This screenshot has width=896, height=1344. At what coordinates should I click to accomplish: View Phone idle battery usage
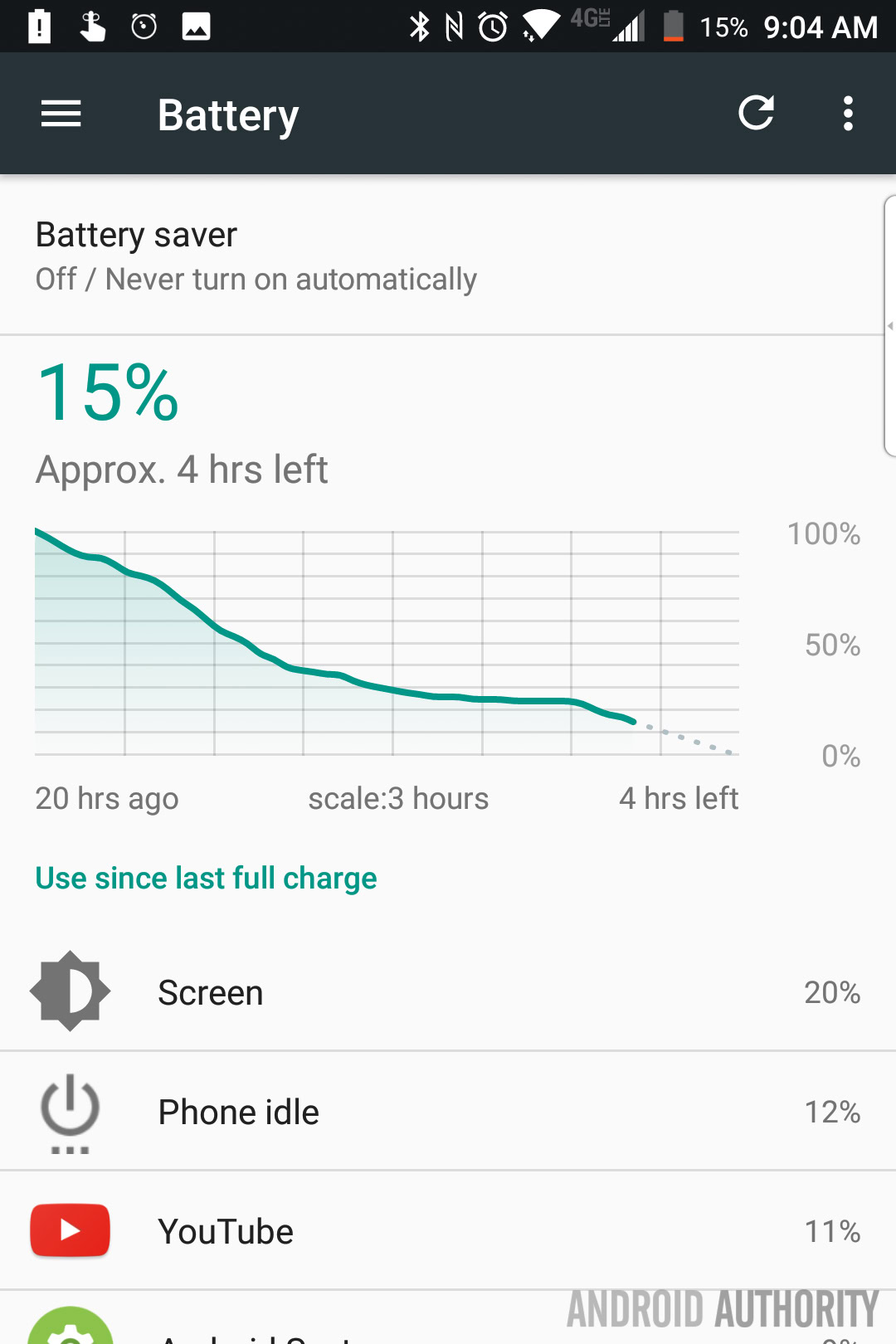coord(448,1112)
